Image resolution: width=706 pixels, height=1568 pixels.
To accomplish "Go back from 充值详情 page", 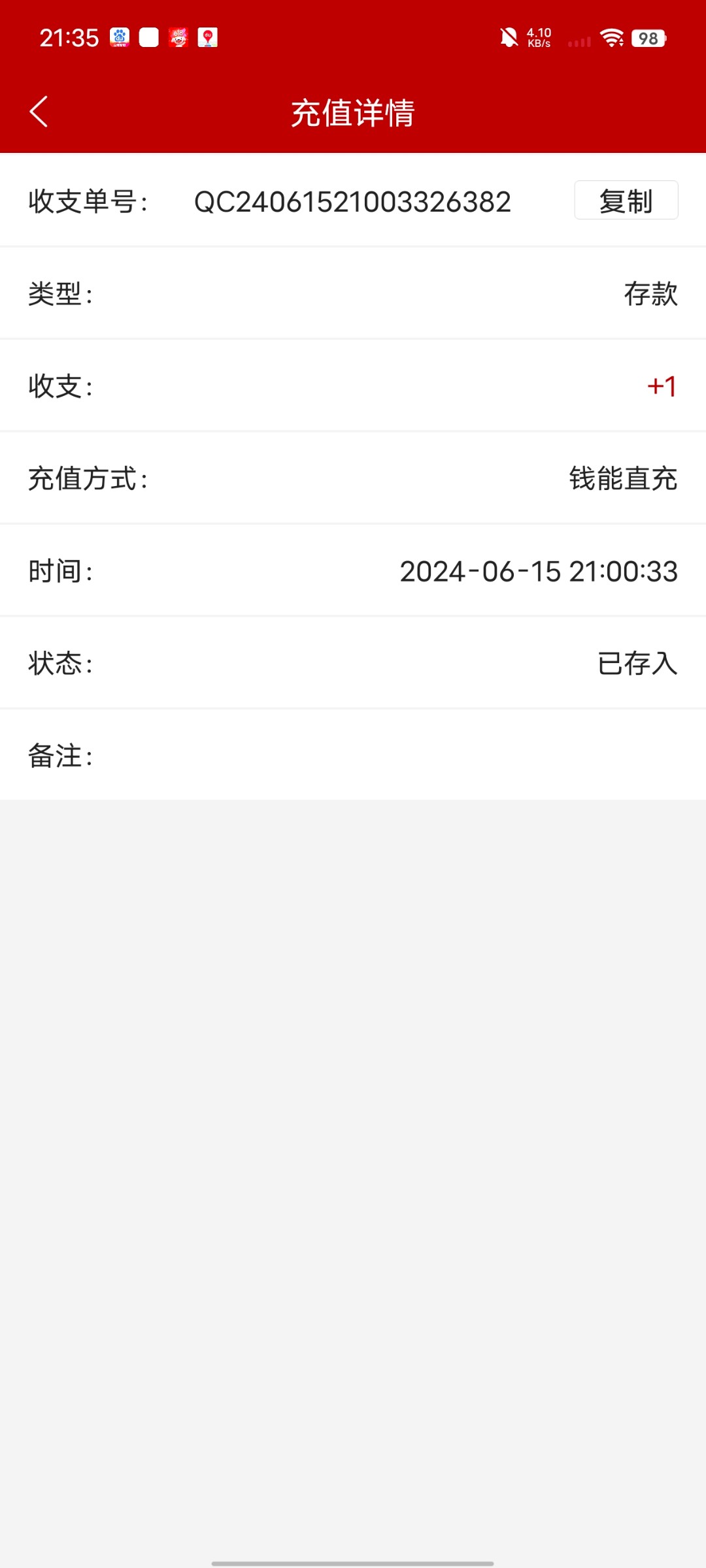I will point(39,112).
